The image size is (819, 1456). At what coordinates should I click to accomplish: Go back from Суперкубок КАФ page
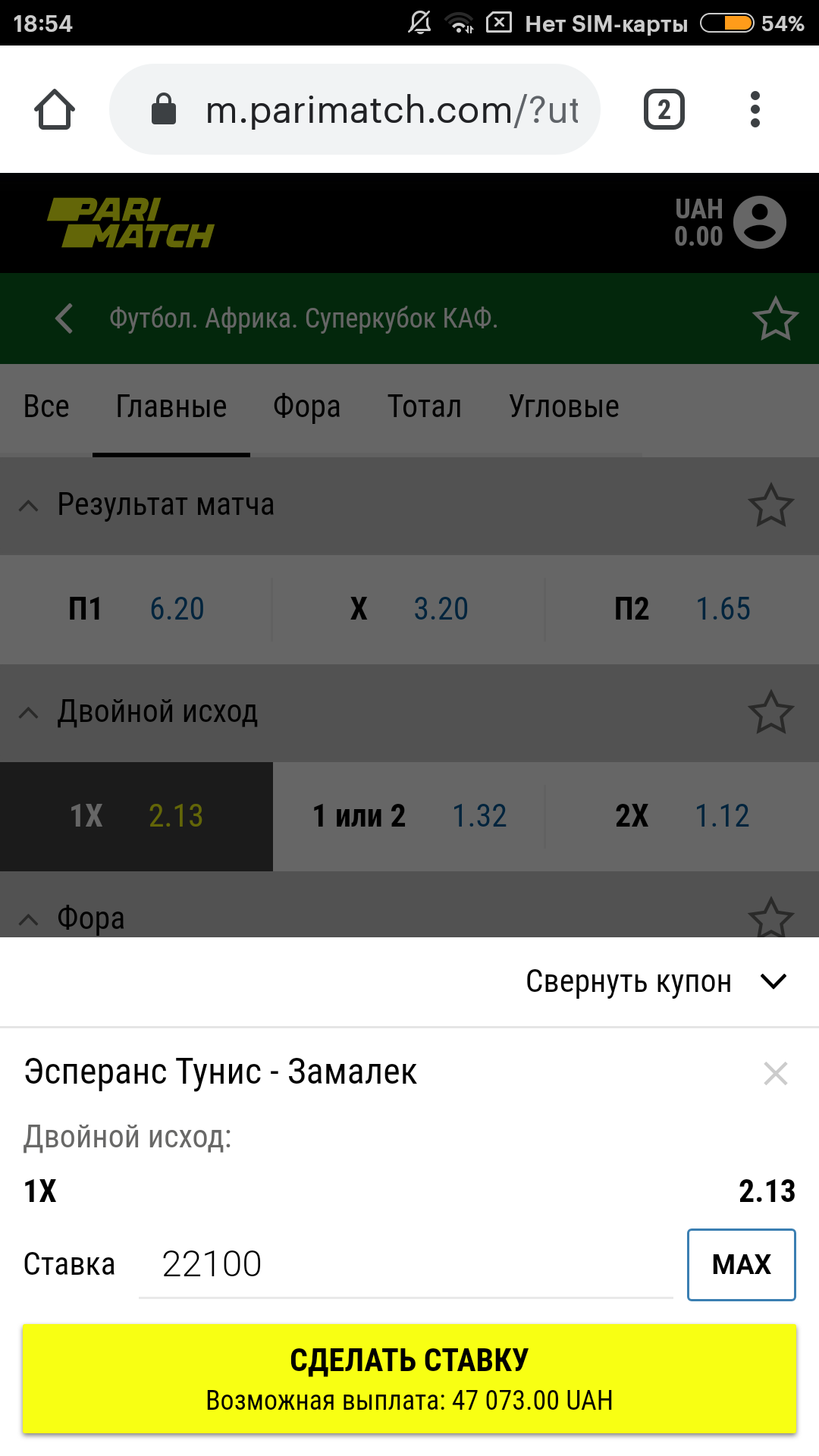(64, 318)
